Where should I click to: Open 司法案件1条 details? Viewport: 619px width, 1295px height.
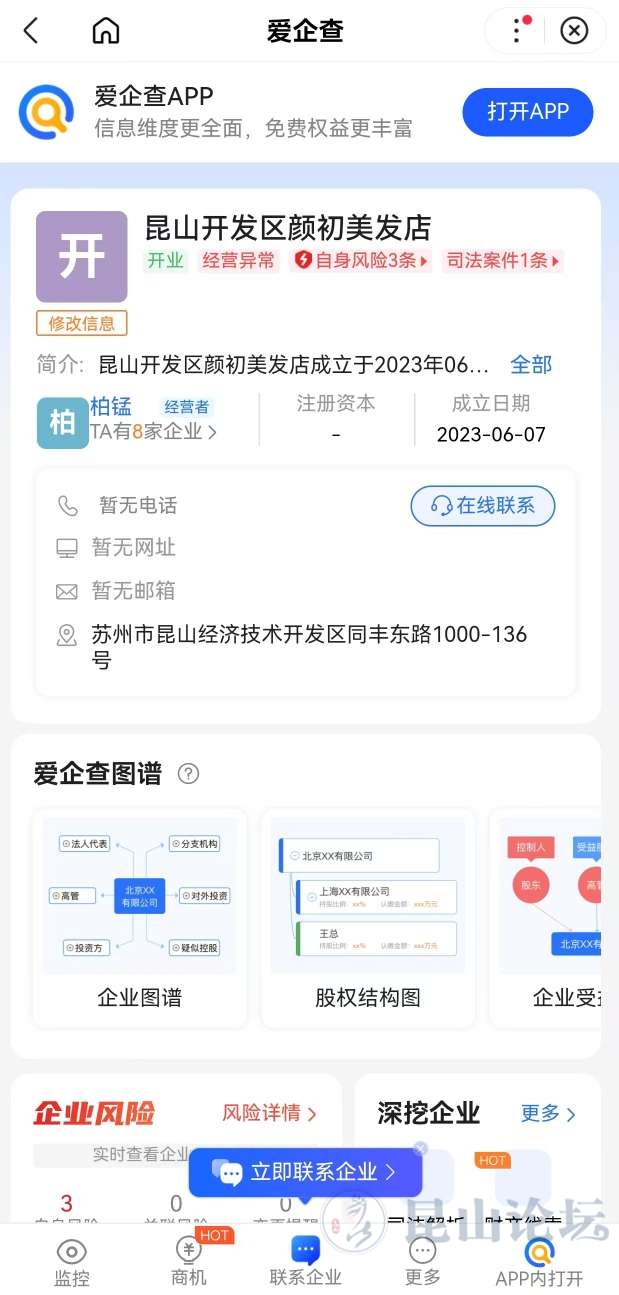[503, 261]
